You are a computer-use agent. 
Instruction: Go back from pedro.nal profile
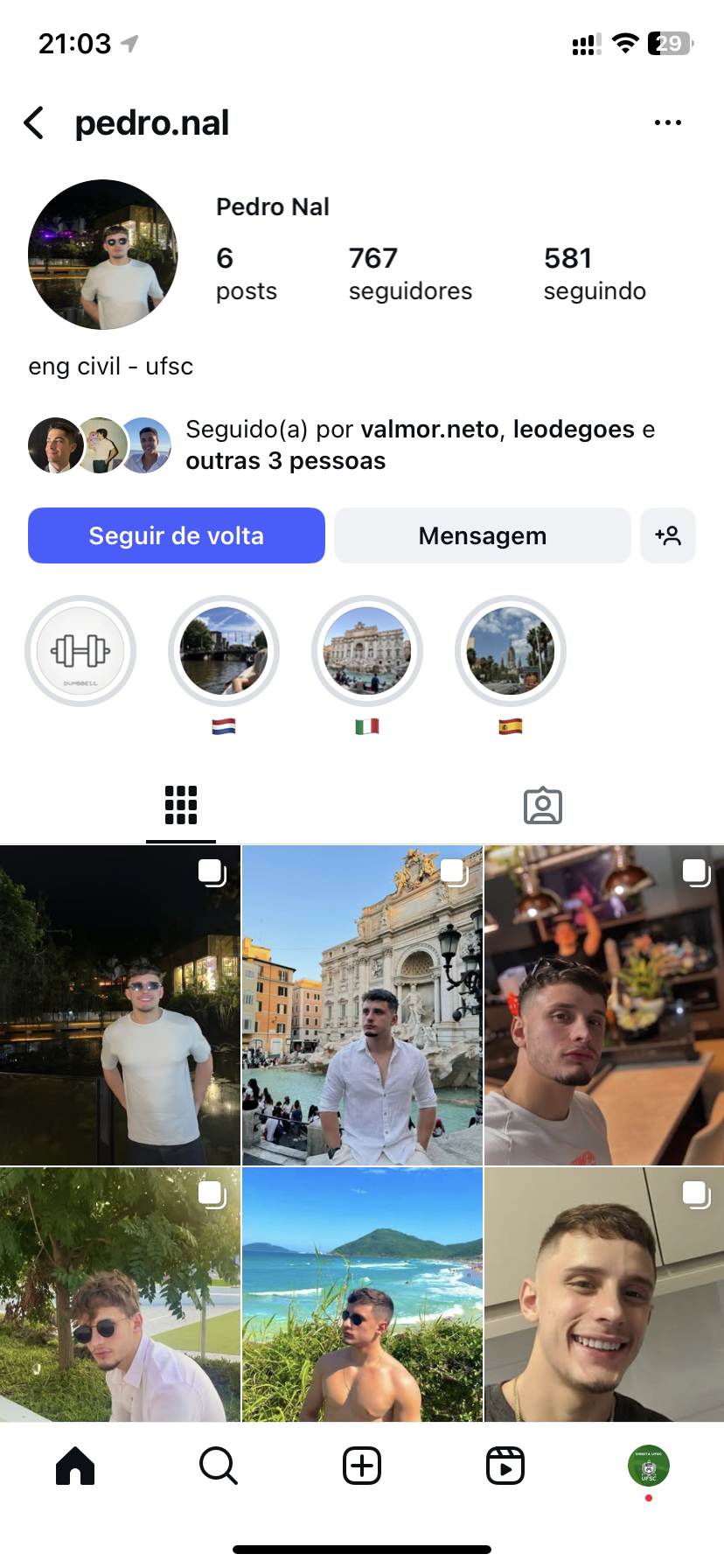[35, 123]
